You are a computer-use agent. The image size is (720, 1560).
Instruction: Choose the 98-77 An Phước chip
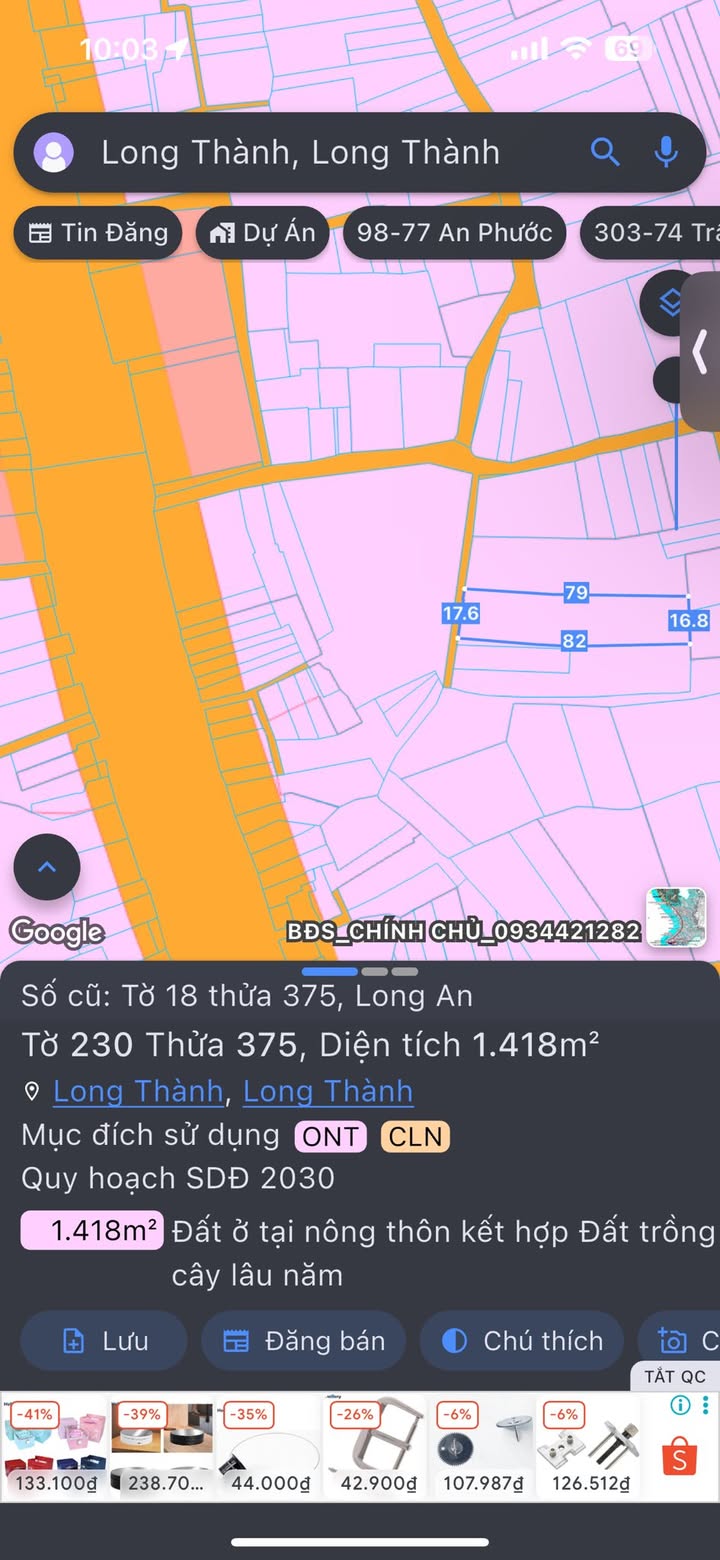(x=454, y=233)
